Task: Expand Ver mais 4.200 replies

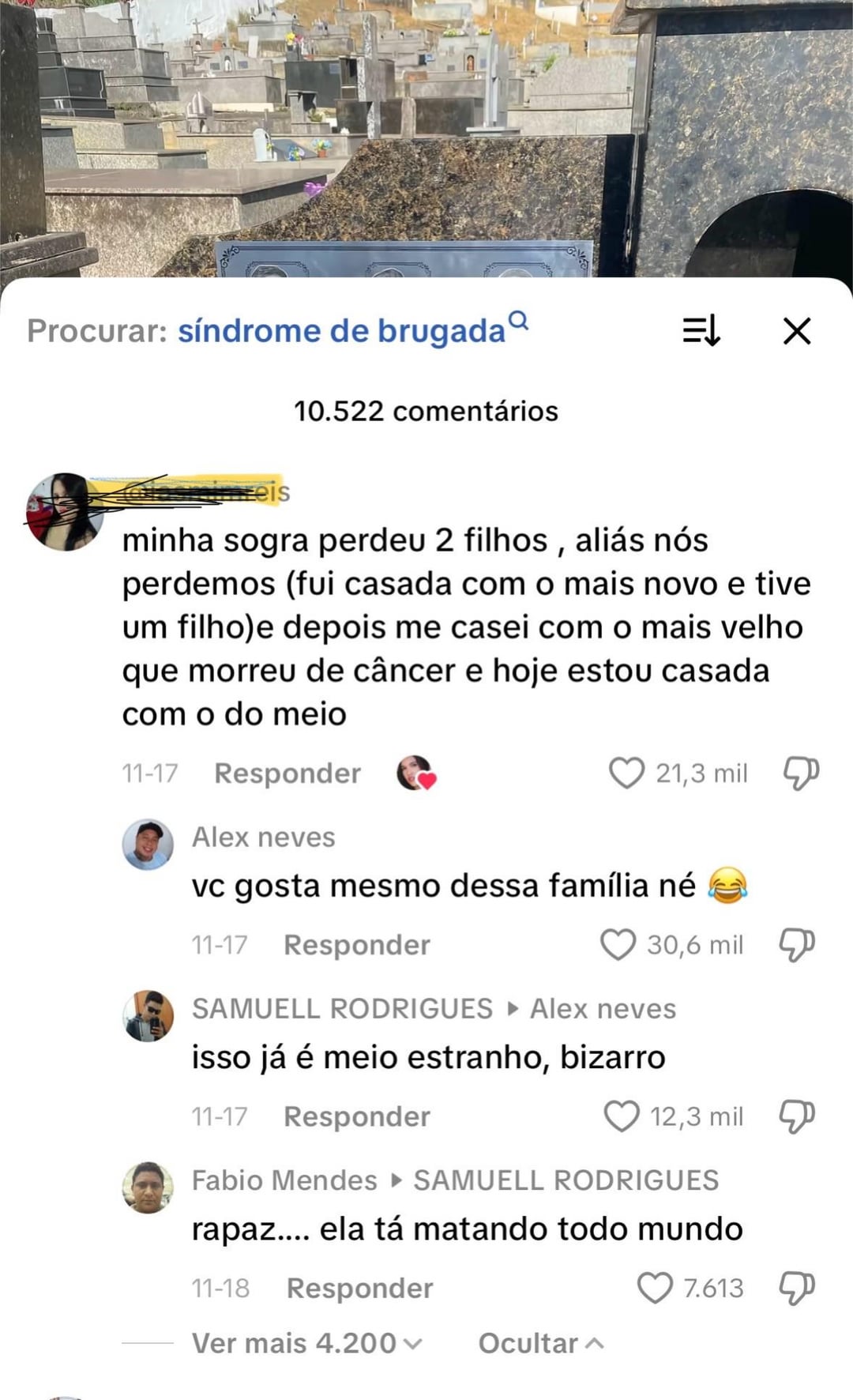Action: (306, 1343)
